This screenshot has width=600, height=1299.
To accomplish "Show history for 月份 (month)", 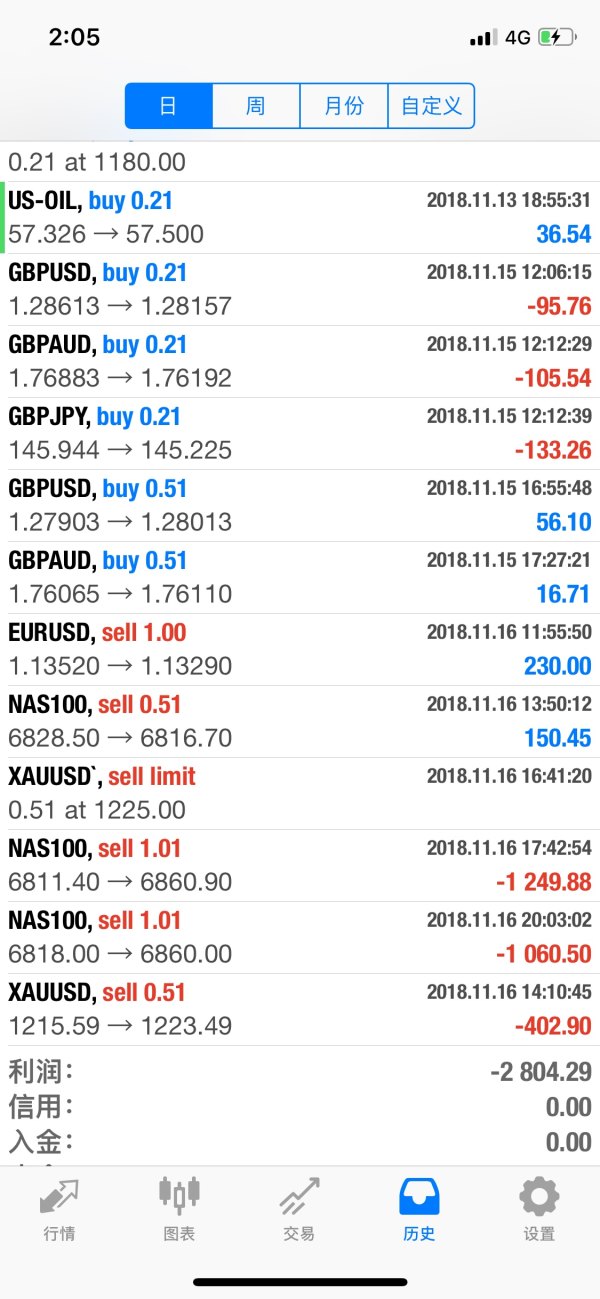I will coord(344,106).
